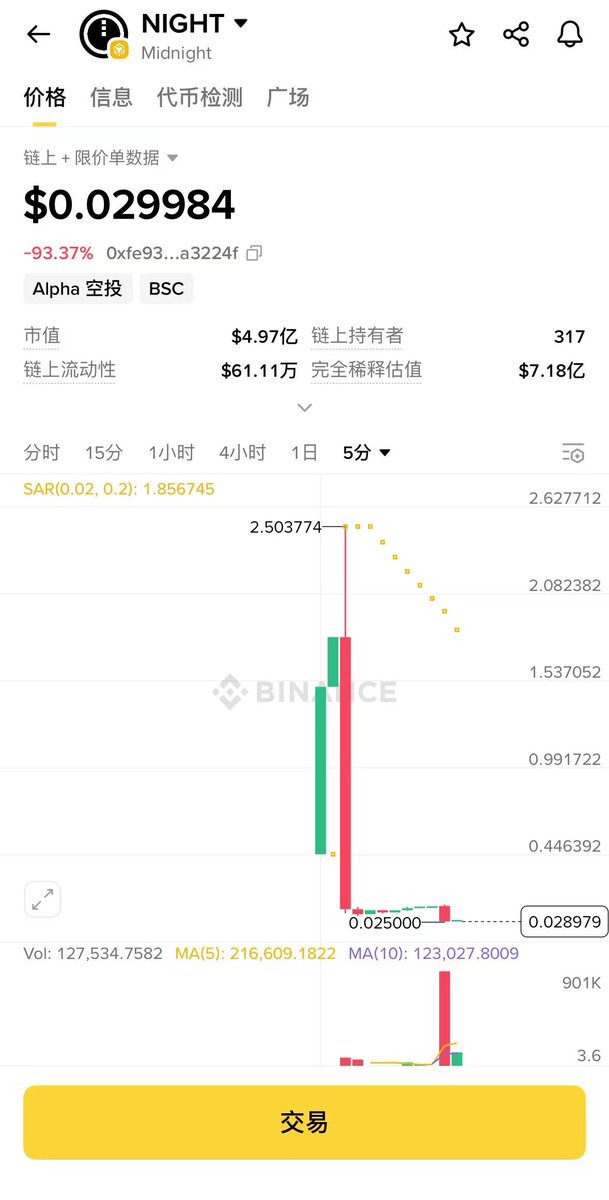The width and height of the screenshot is (609, 1200).
Task: Open chart indicator settings
Action: [572, 453]
